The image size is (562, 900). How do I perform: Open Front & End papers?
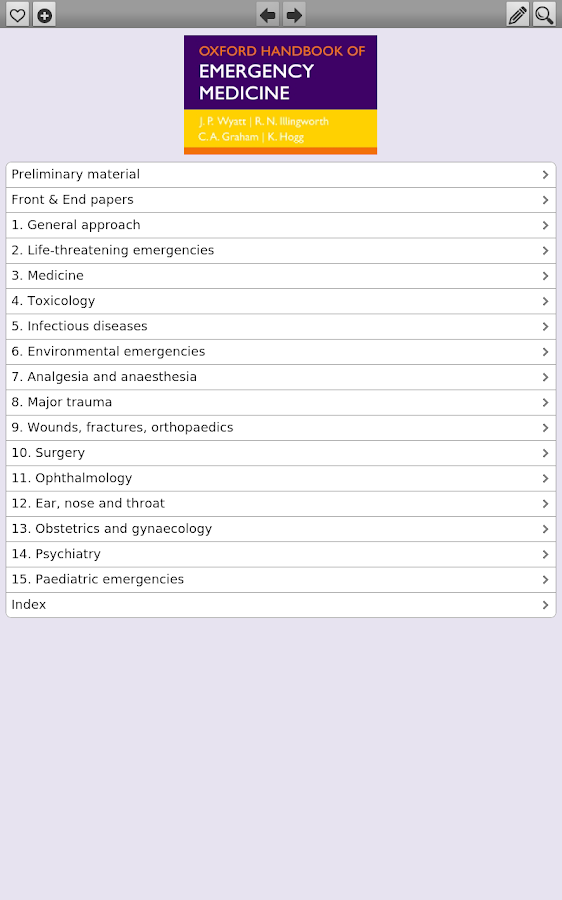[x=281, y=200]
